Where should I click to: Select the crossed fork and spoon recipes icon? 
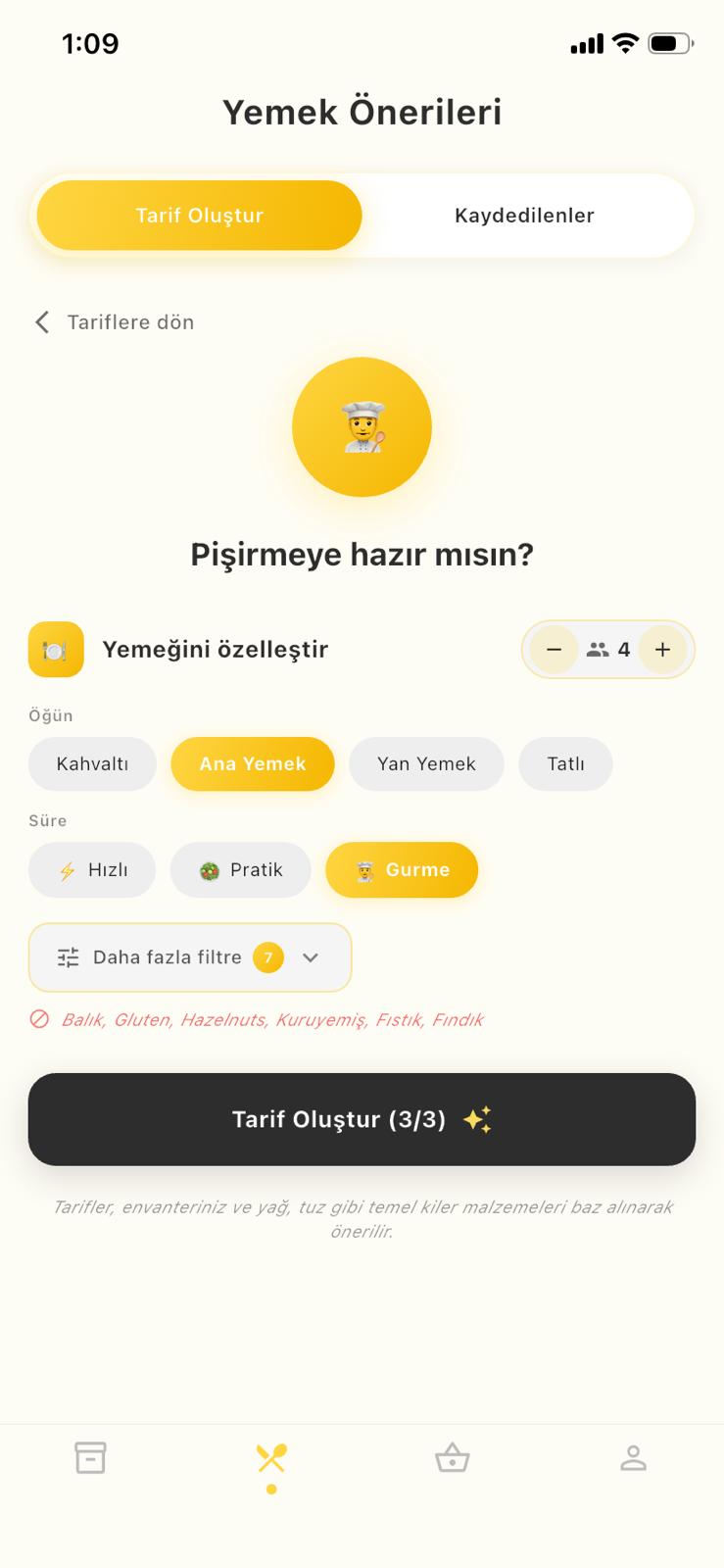271,1457
